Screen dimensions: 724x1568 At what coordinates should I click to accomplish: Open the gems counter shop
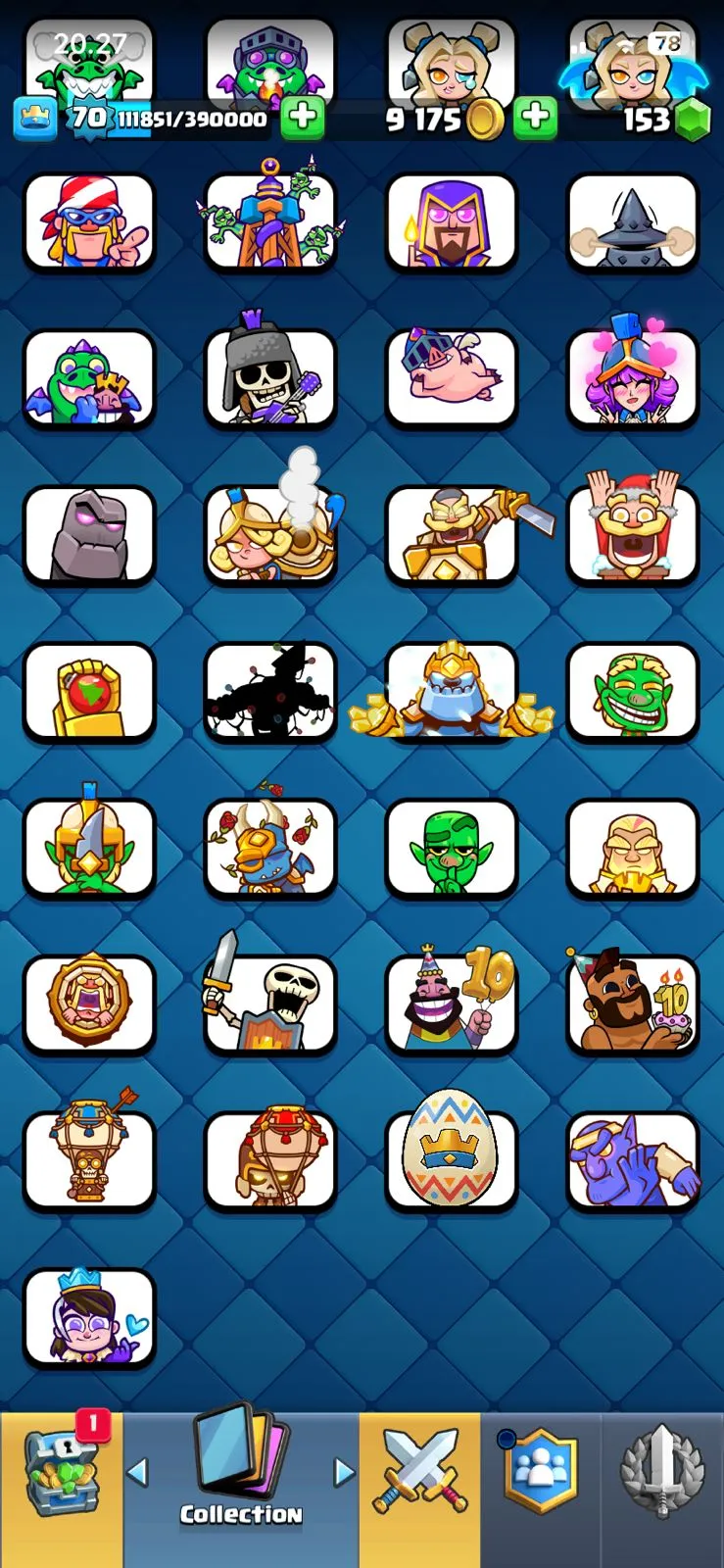666,120
